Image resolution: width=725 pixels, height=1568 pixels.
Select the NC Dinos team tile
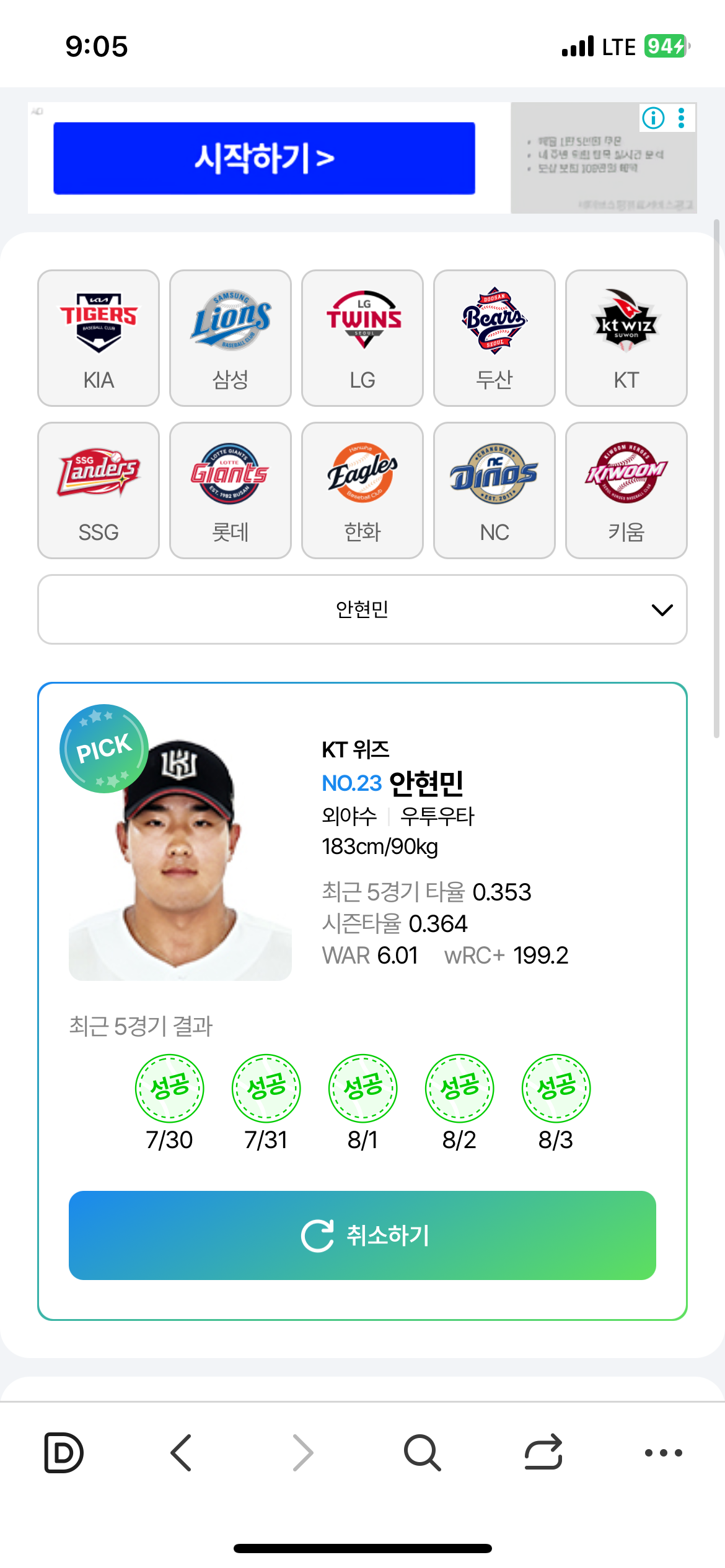[494, 490]
